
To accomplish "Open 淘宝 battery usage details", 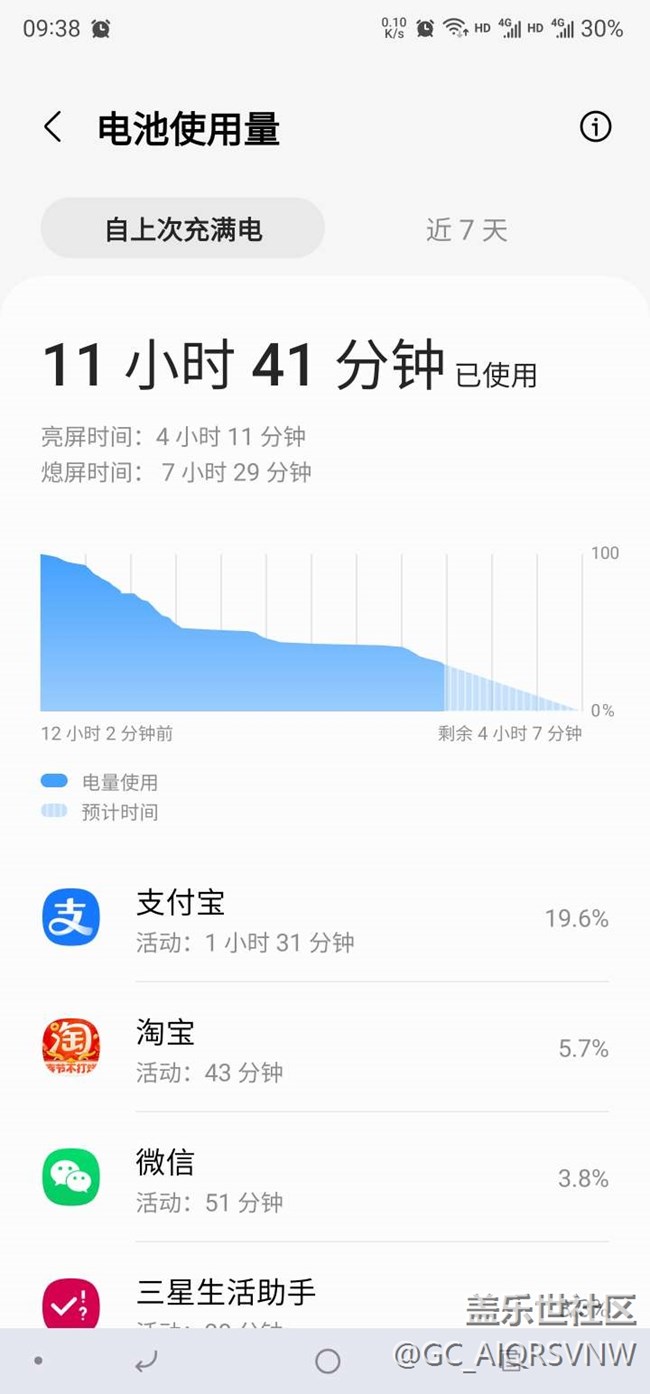I will point(325,1047).
